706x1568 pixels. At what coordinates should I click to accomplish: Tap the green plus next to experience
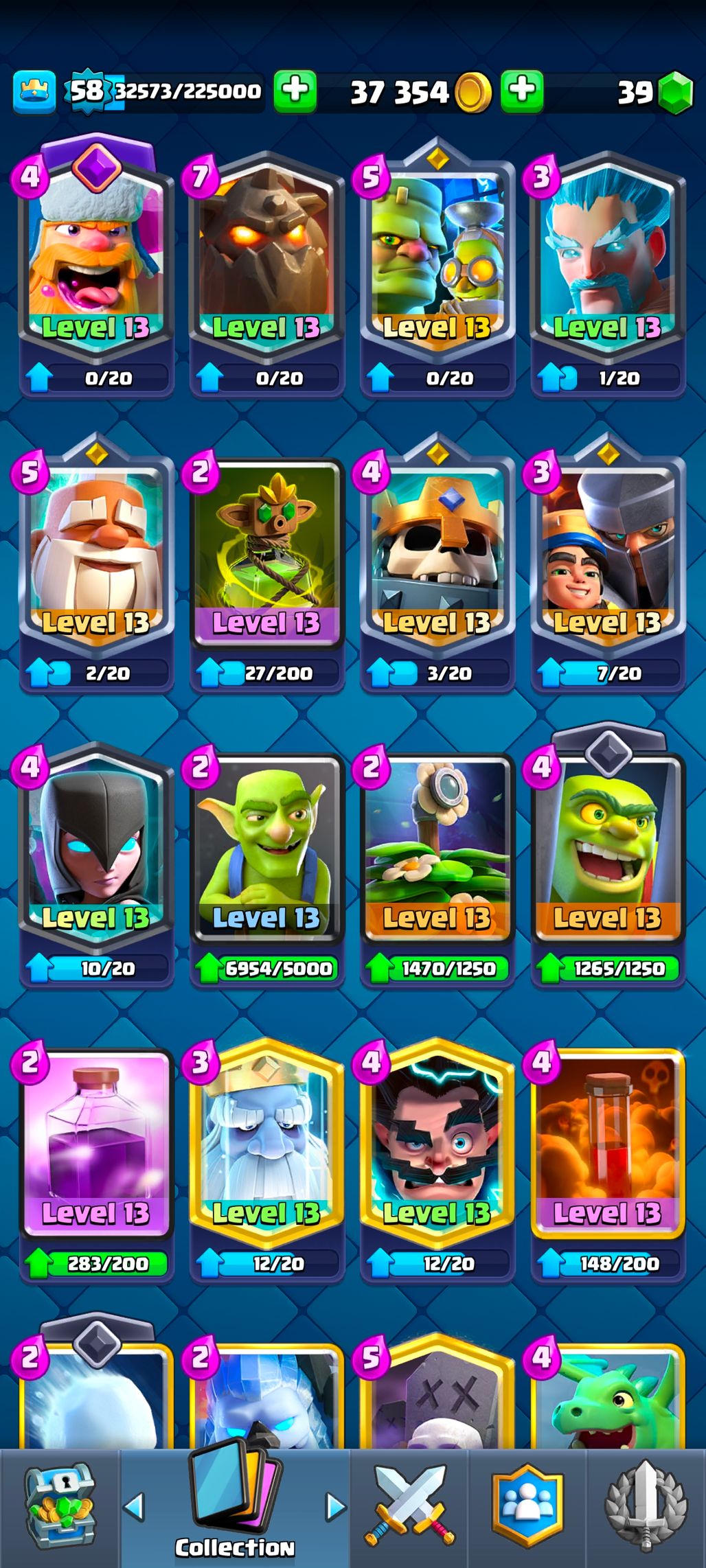(295, 91)
